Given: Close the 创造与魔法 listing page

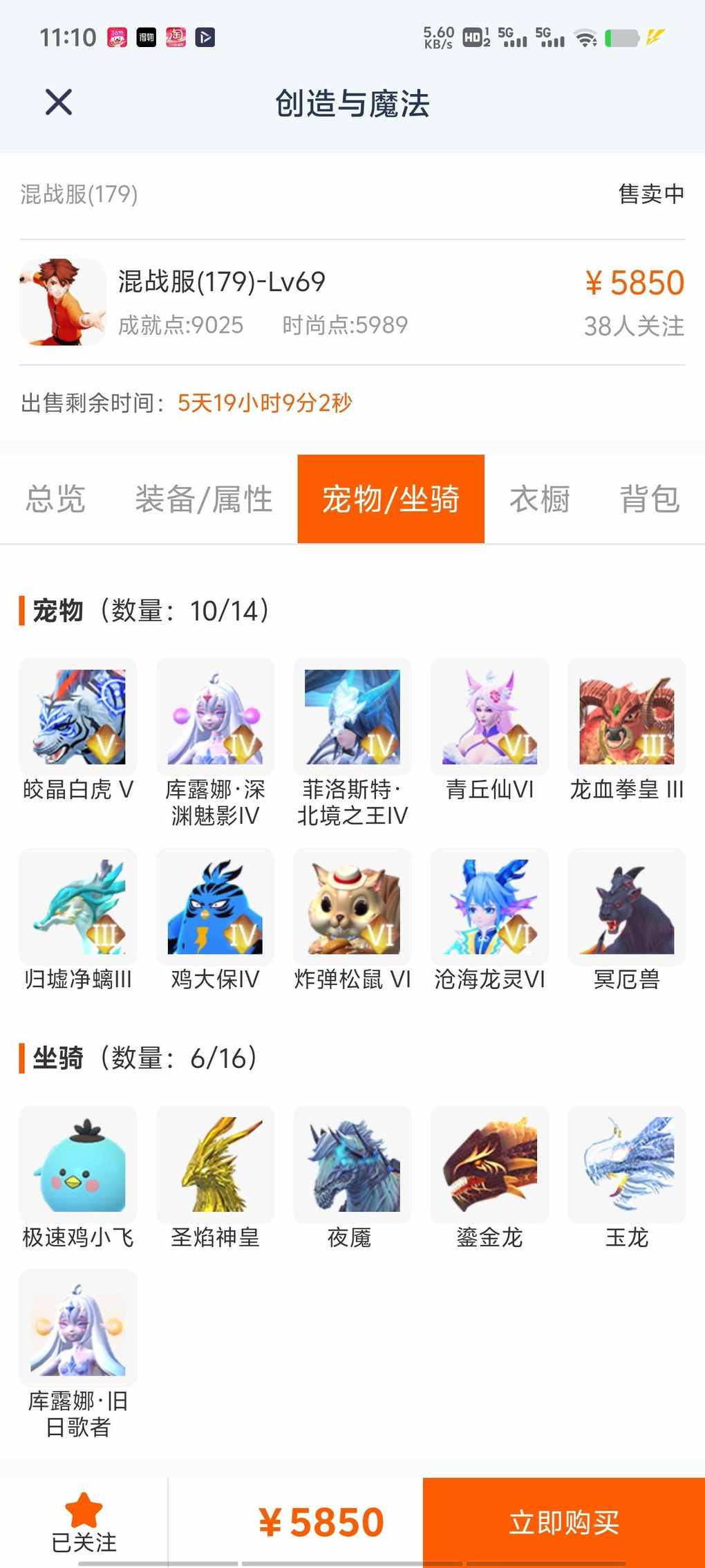Looking at the screenshot, I should (x=59, y=102).
